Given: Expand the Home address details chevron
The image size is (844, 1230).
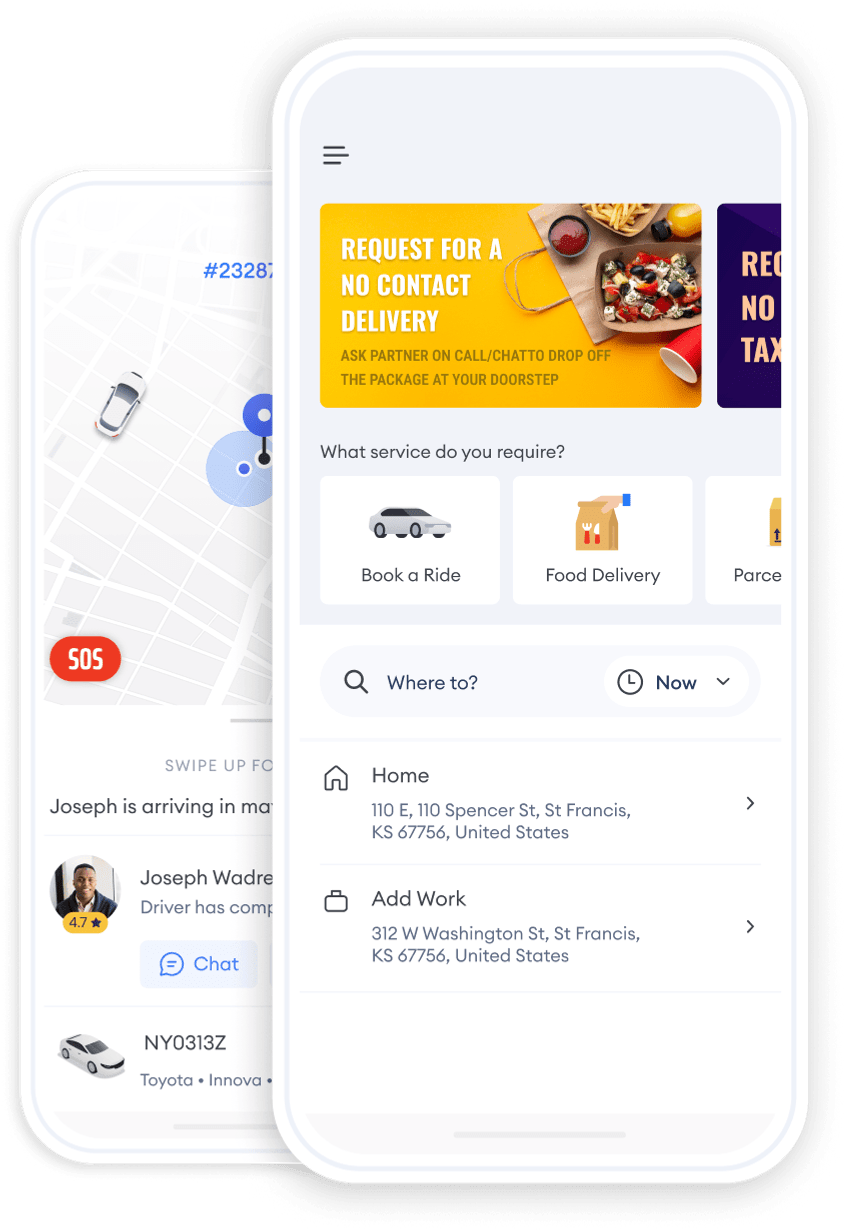Looking at the screenshot, I should point(750,803).
